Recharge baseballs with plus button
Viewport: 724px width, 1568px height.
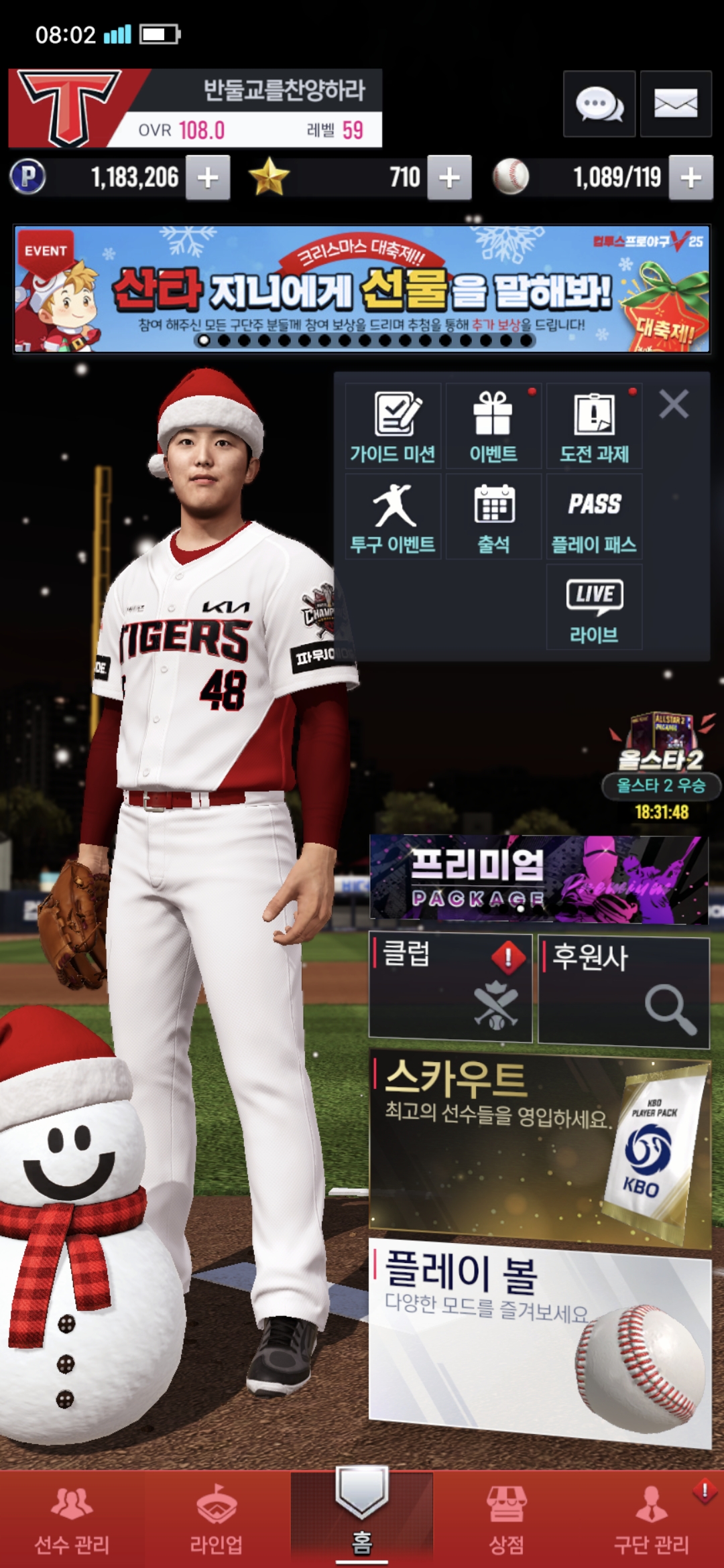pos(690,178)
